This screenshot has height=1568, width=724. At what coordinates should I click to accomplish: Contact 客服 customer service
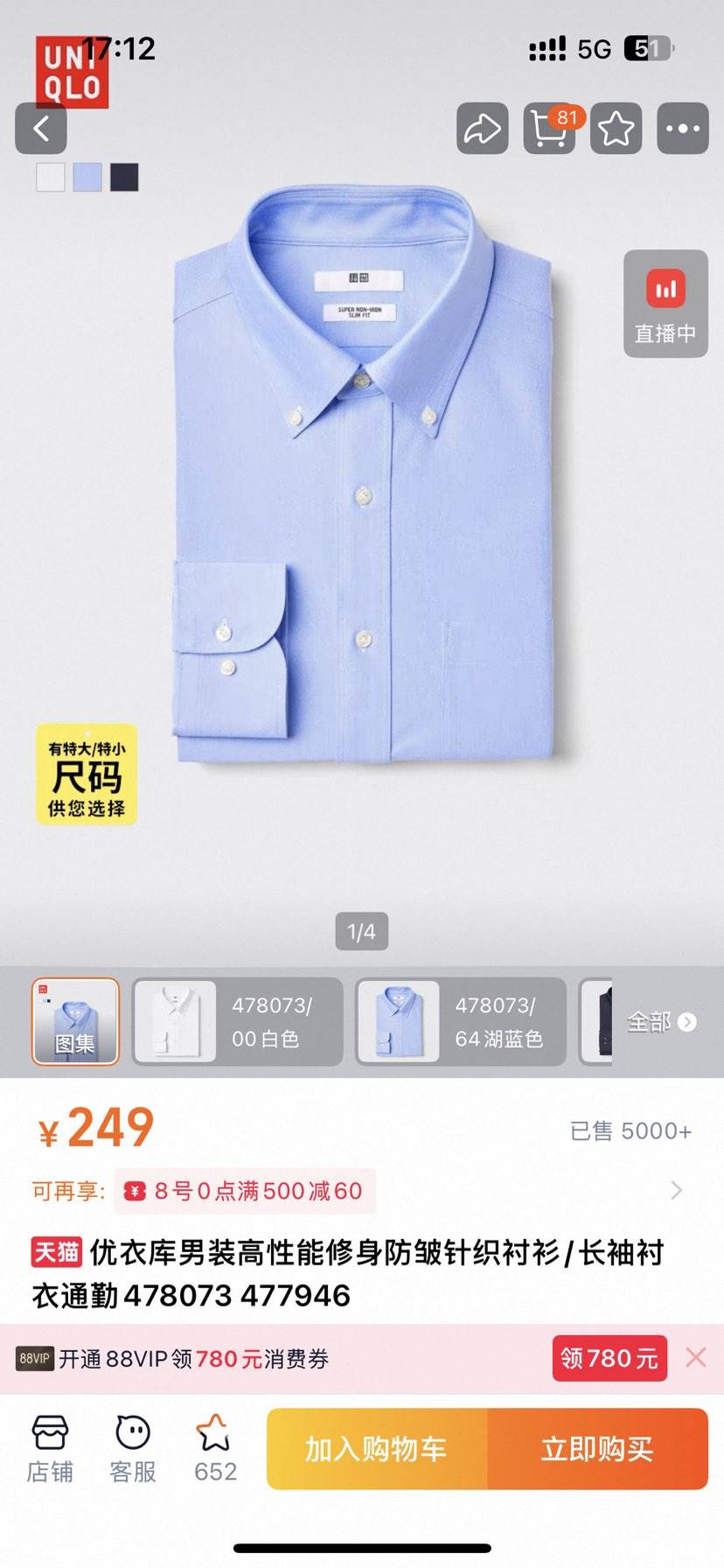tap(133, 1450)
